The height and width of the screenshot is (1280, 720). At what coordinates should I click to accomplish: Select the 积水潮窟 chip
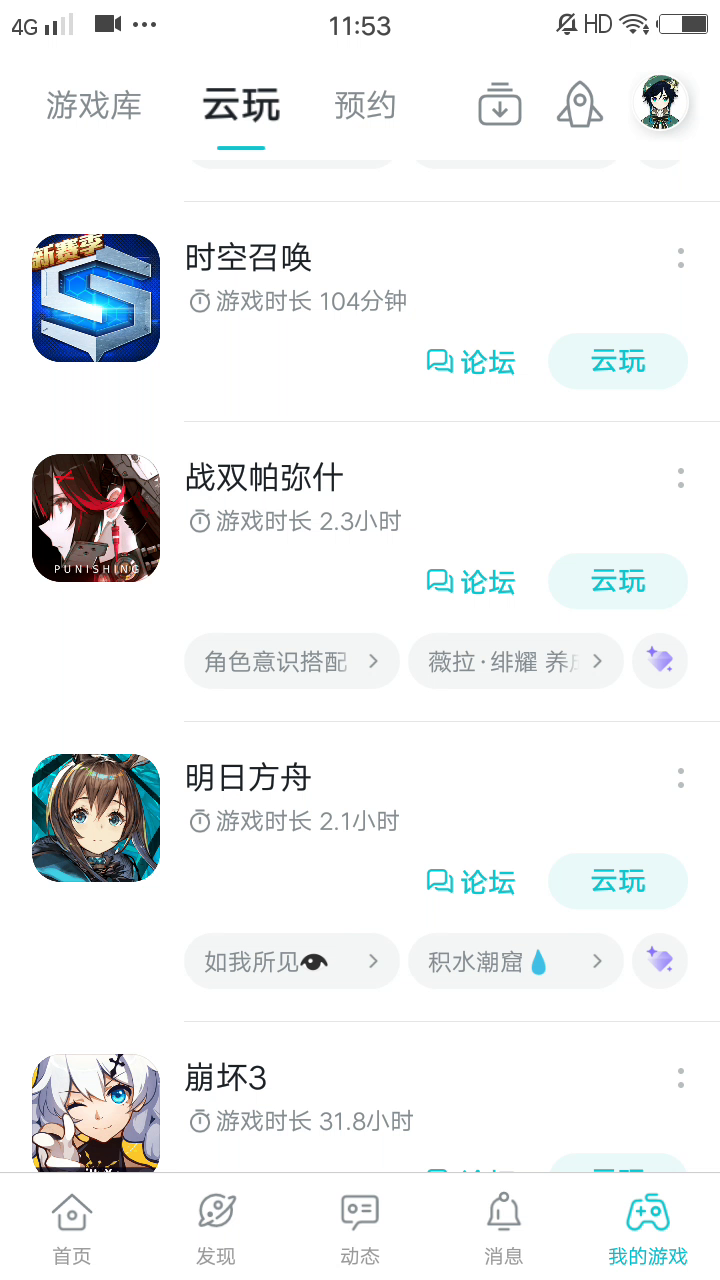tap(515, 961)
